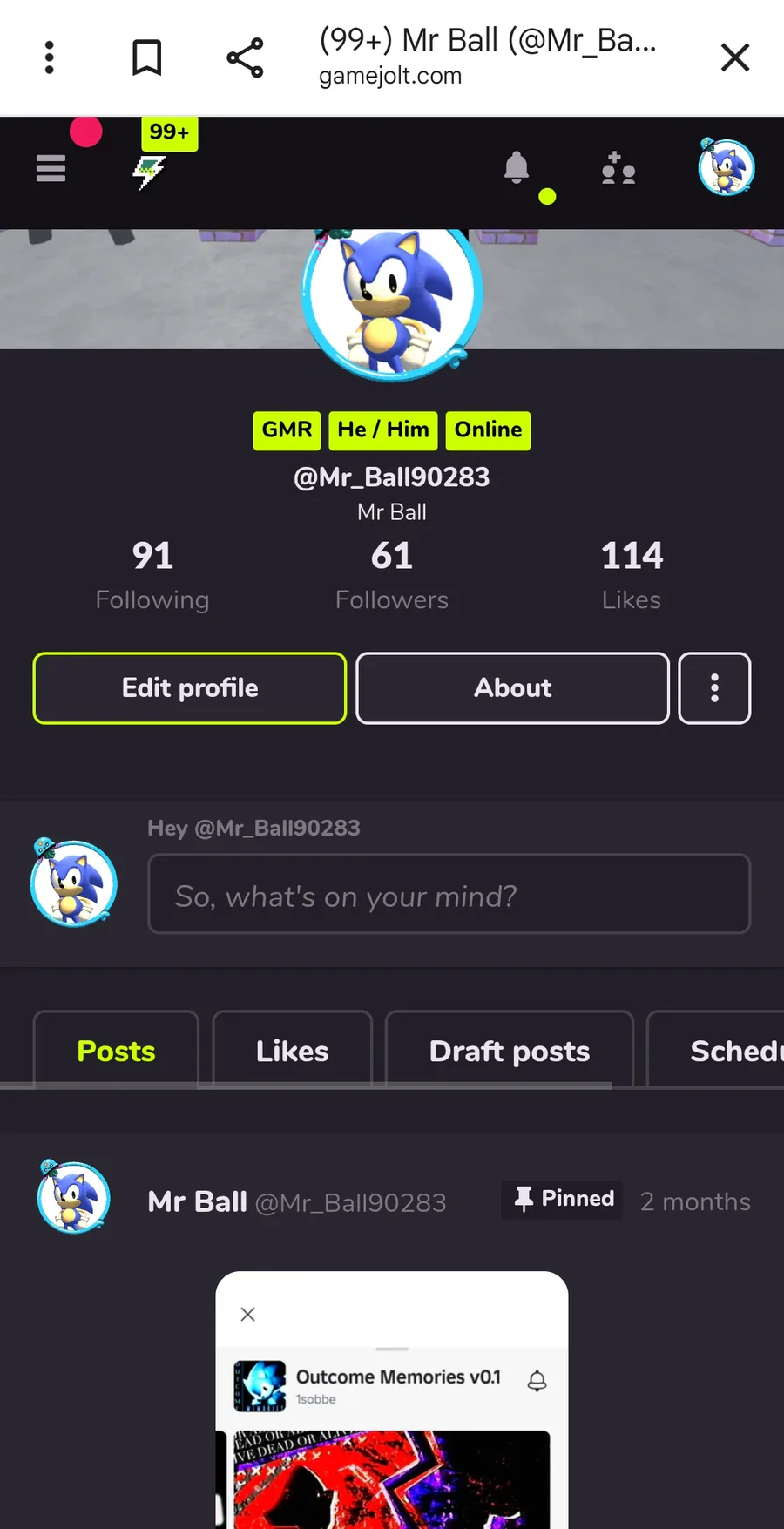Open more profile options
Viewport: 784px width, 1529px height.
[714, 688]
